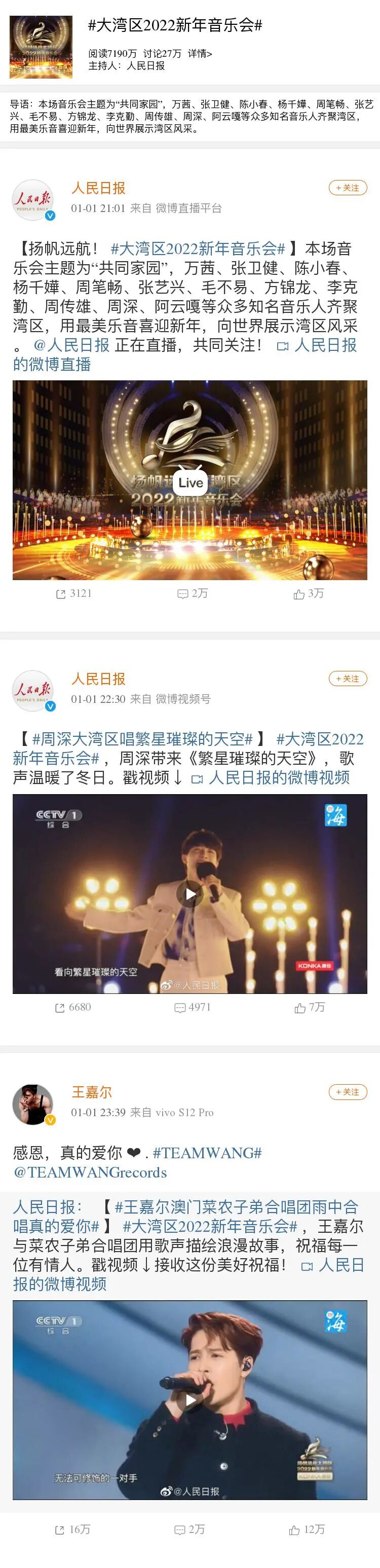Open the @TEAMWANGrecords mention
Viewport: 380px width, 1568px height.
coord(90,1172)
